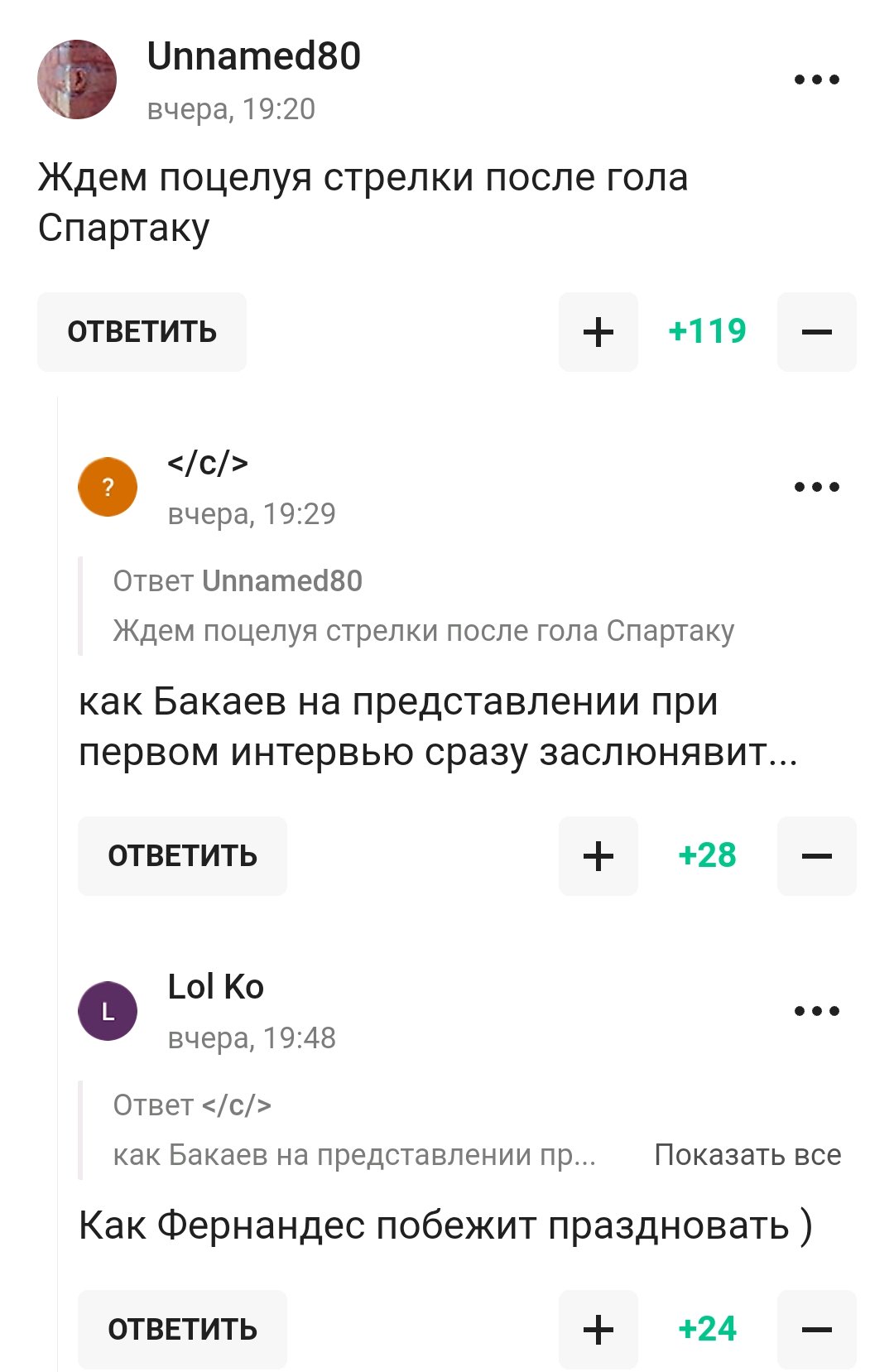
Task: Reply to the comment by </c/>
Action: click(182, 856)
